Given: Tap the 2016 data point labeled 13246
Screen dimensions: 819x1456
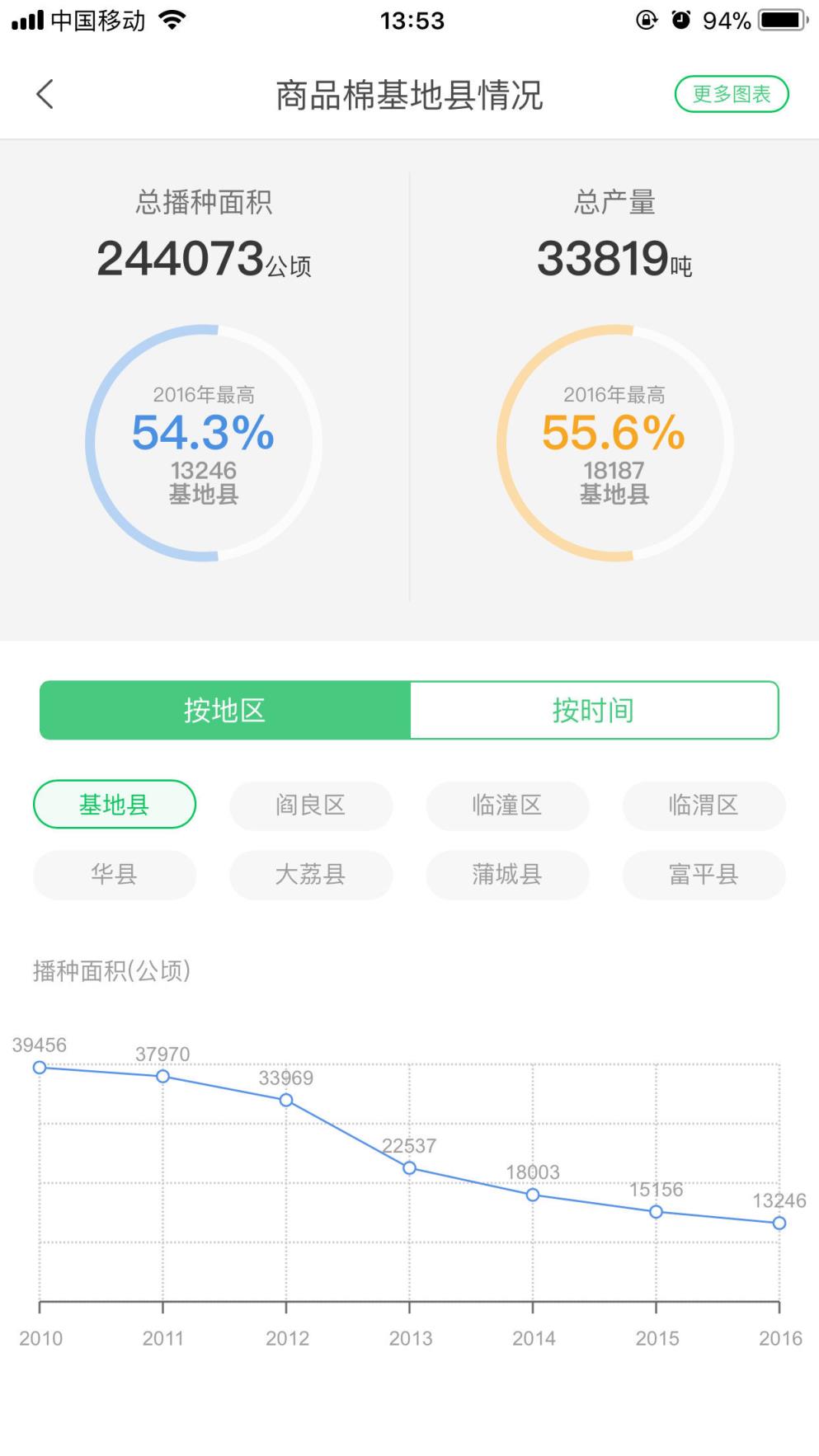Looking at the screenshot, I should coord(779,1224).
